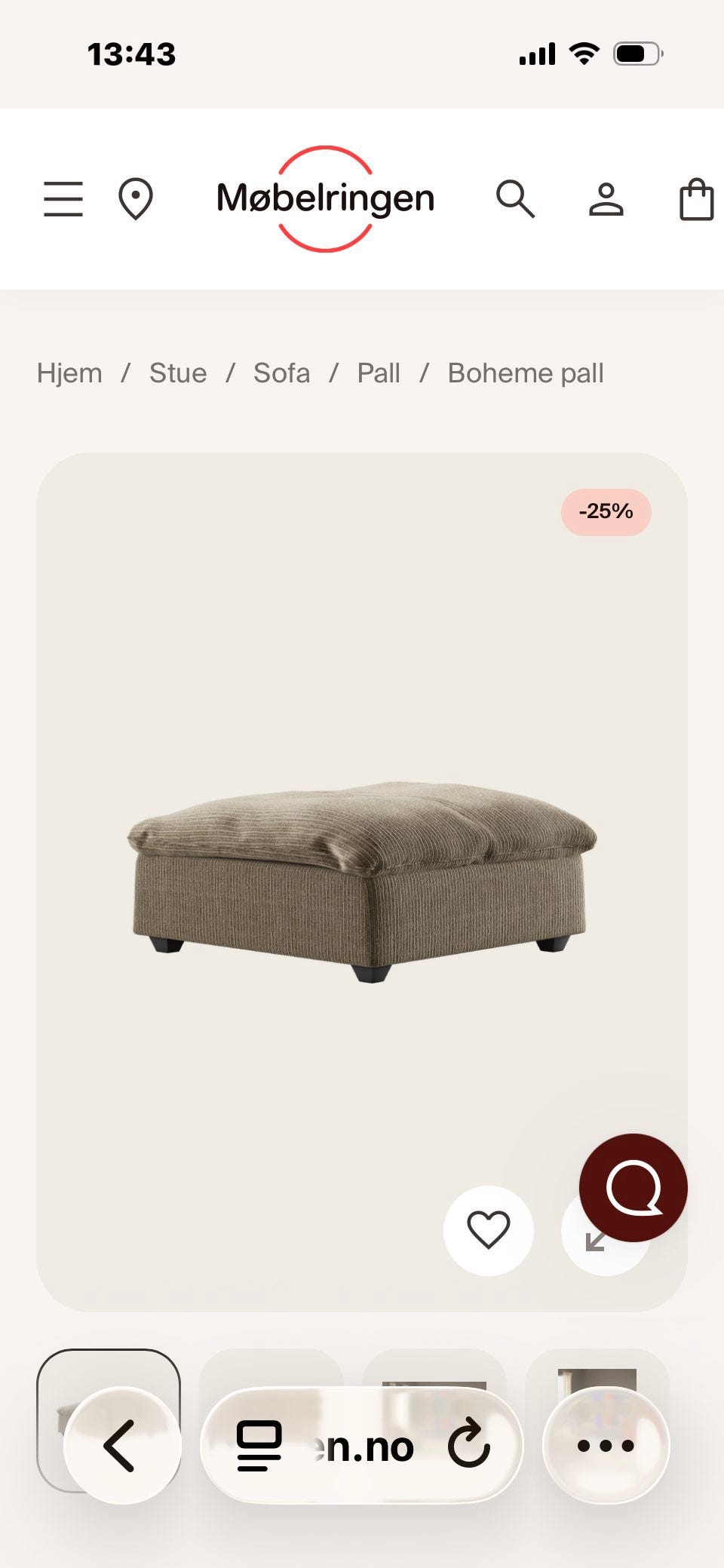
Task: Open the shopping bag
Action: [697, 199]
